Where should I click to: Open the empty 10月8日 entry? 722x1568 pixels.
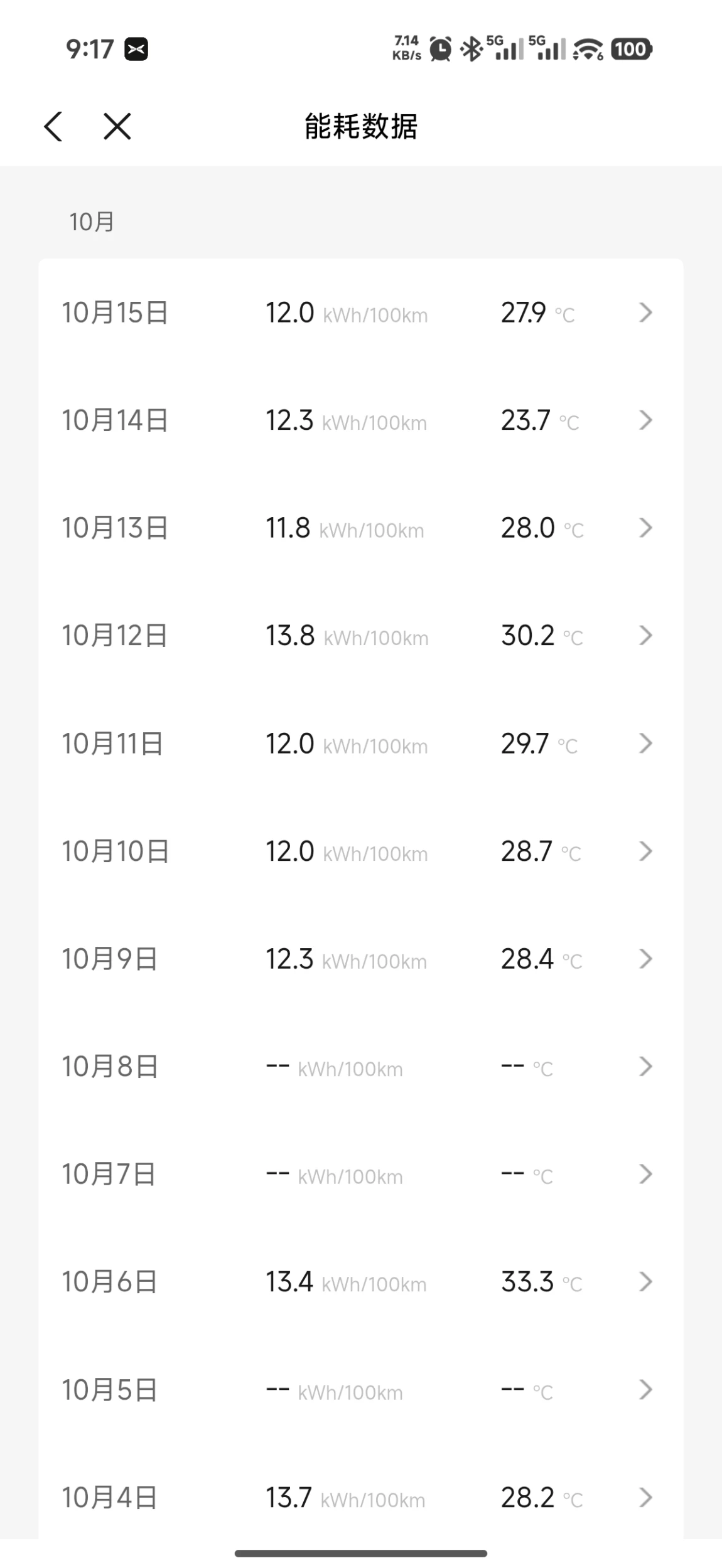click(x=361, y=1067)
